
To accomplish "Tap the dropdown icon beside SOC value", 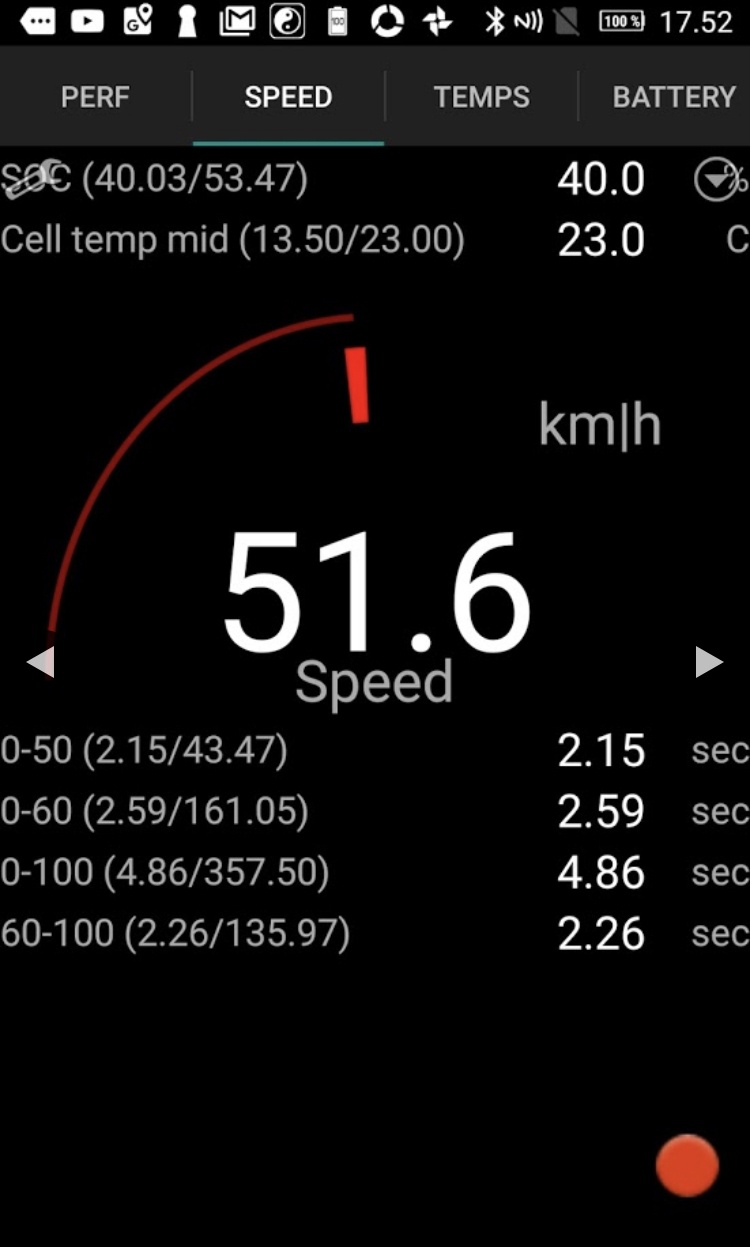I will pyautogui.click(x=715, y=181).
